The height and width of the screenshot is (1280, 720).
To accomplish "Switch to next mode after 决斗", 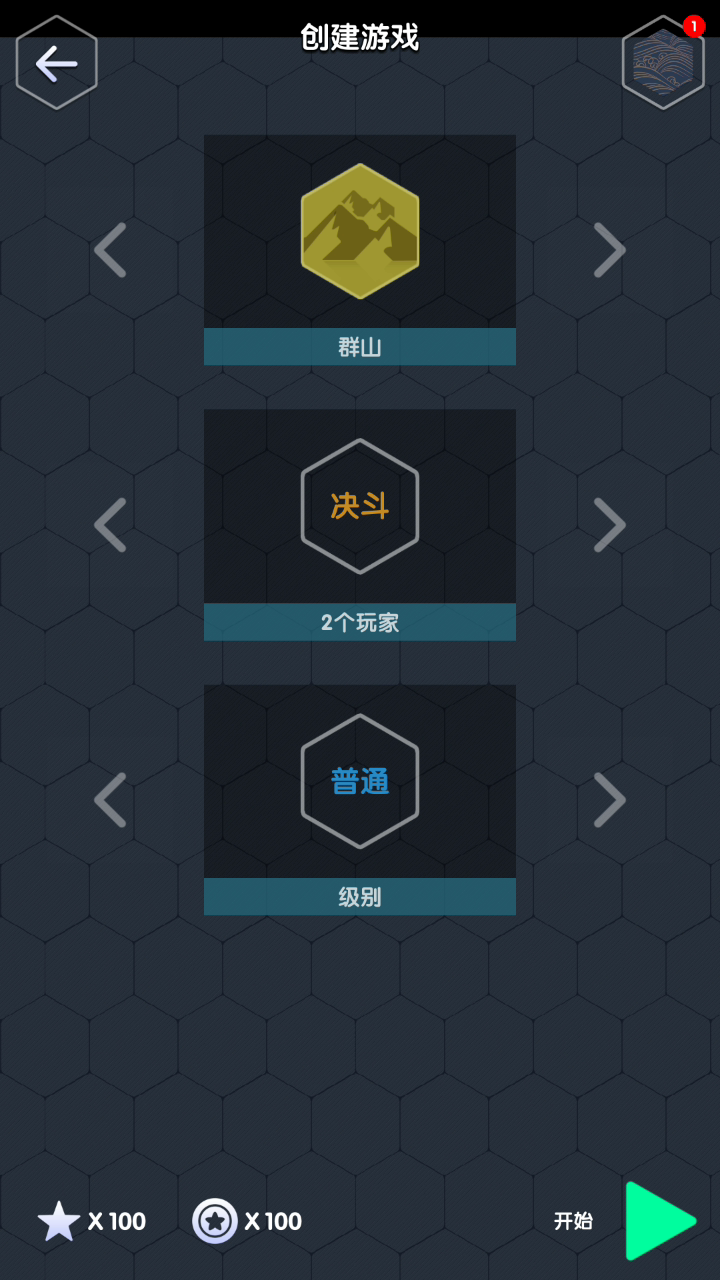I will point(609,525).
